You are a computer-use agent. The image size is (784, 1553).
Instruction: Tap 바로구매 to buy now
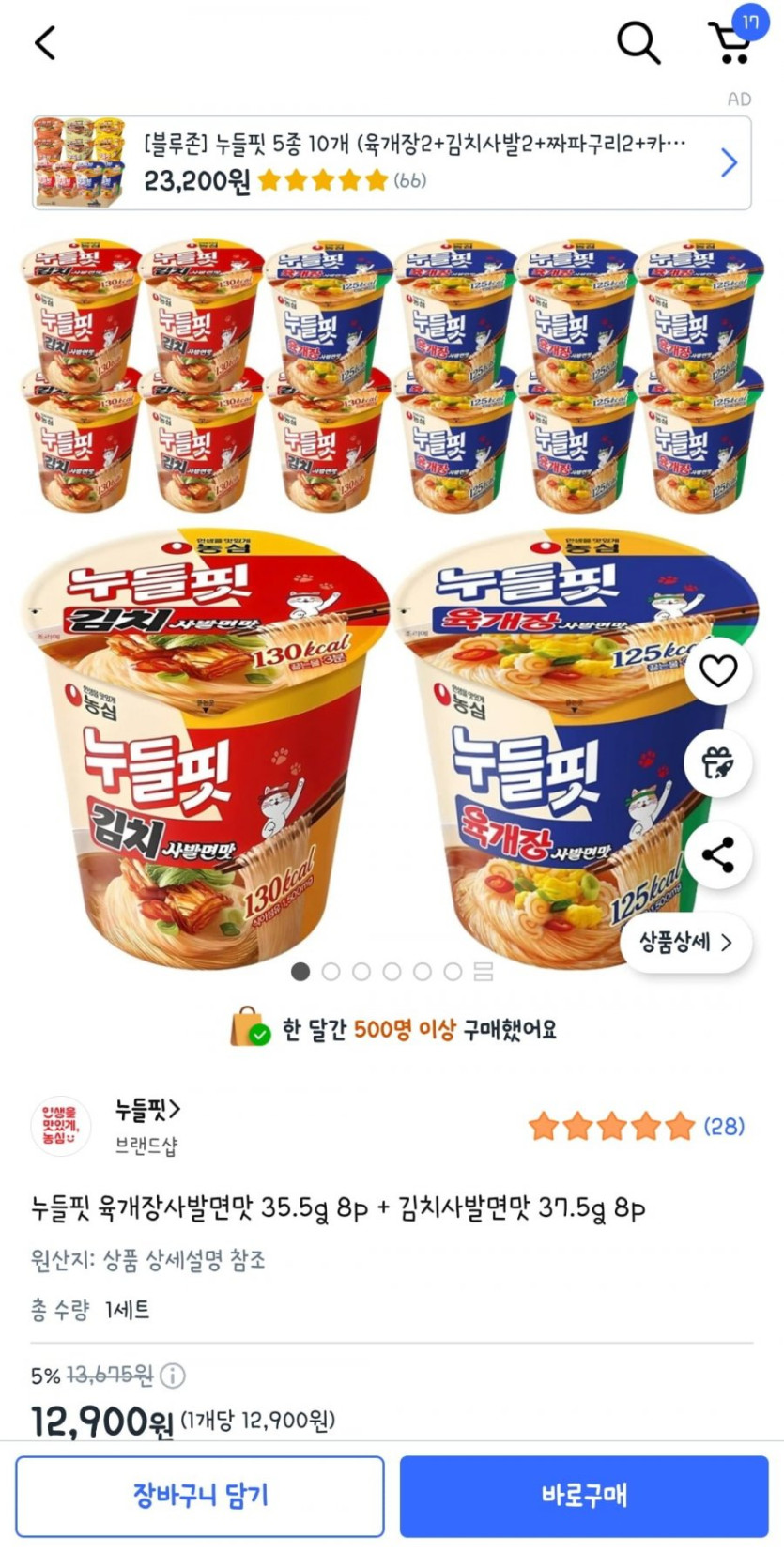click(x=584, y=1496)
